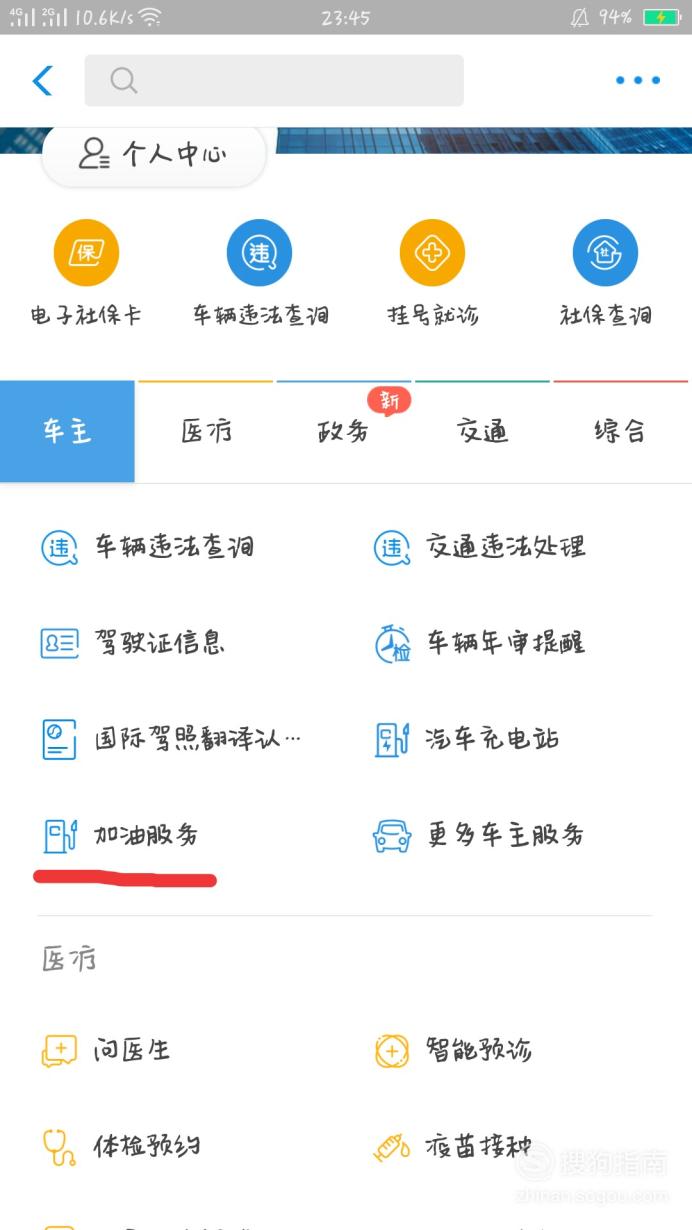Open 电子社保卡 shortcut
The height and width of the screenshot is (1230, 692).
pos(86,274)
